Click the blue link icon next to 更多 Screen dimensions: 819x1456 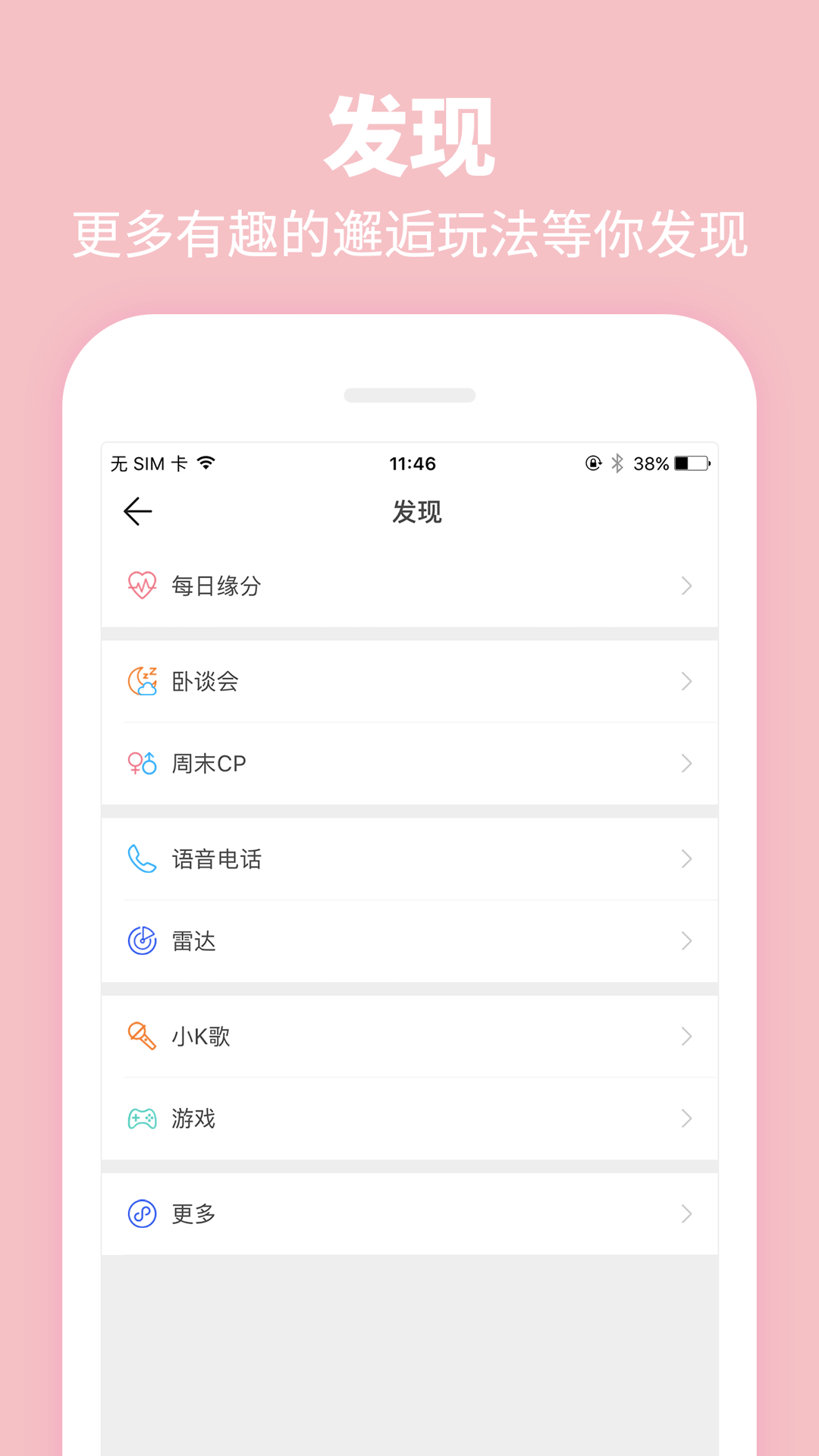click(x=141, y=1213)
